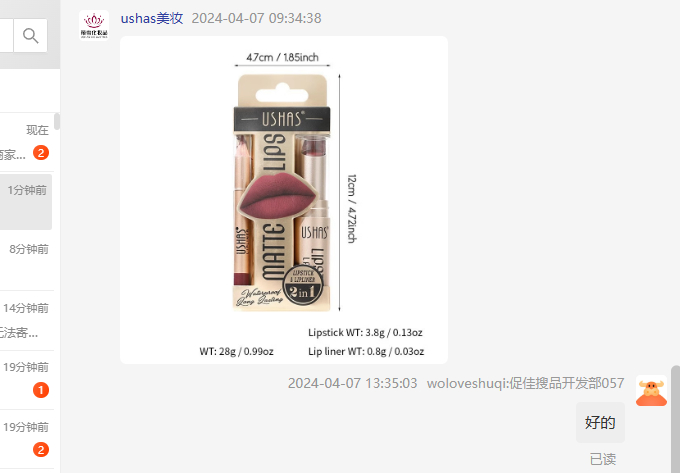
Task: Open ushas美妆 sender name link
Action: coord(152,18)
